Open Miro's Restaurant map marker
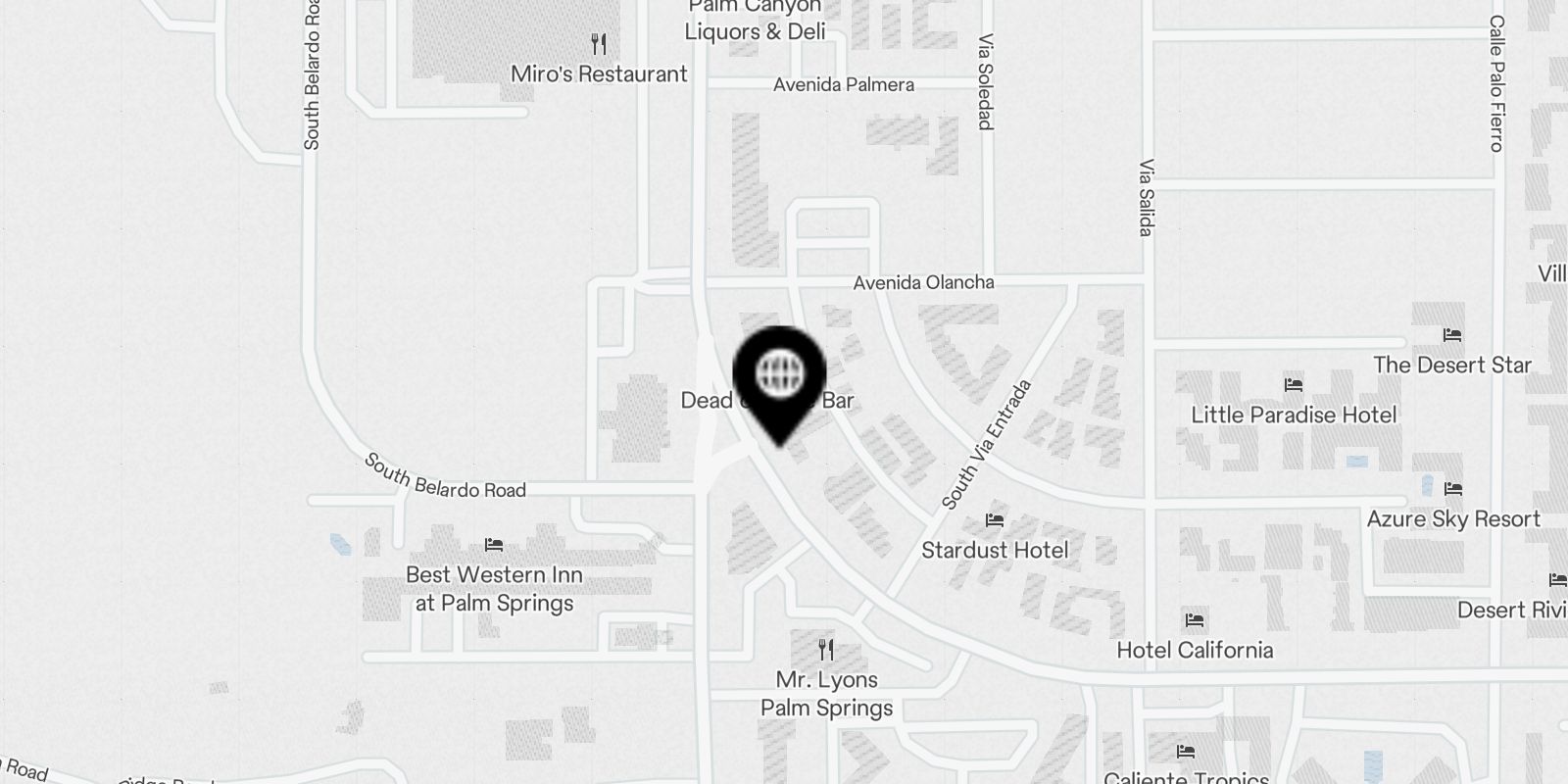The width and height of the screenshot is (1568, 784). pyautogui.click(x=599, y=45)
